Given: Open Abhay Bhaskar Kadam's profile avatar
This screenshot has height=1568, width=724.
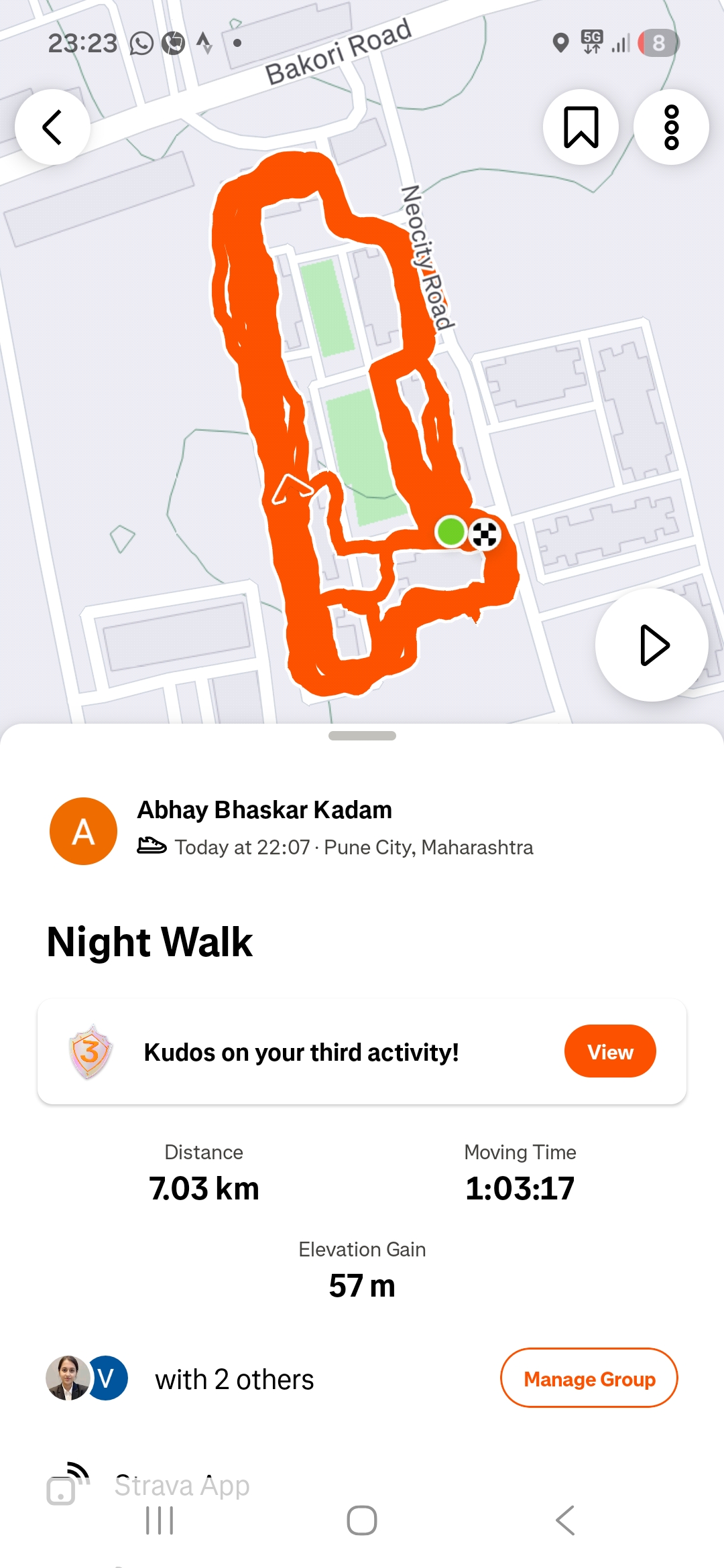Looking at the screenshot, I should click(83, 831).
